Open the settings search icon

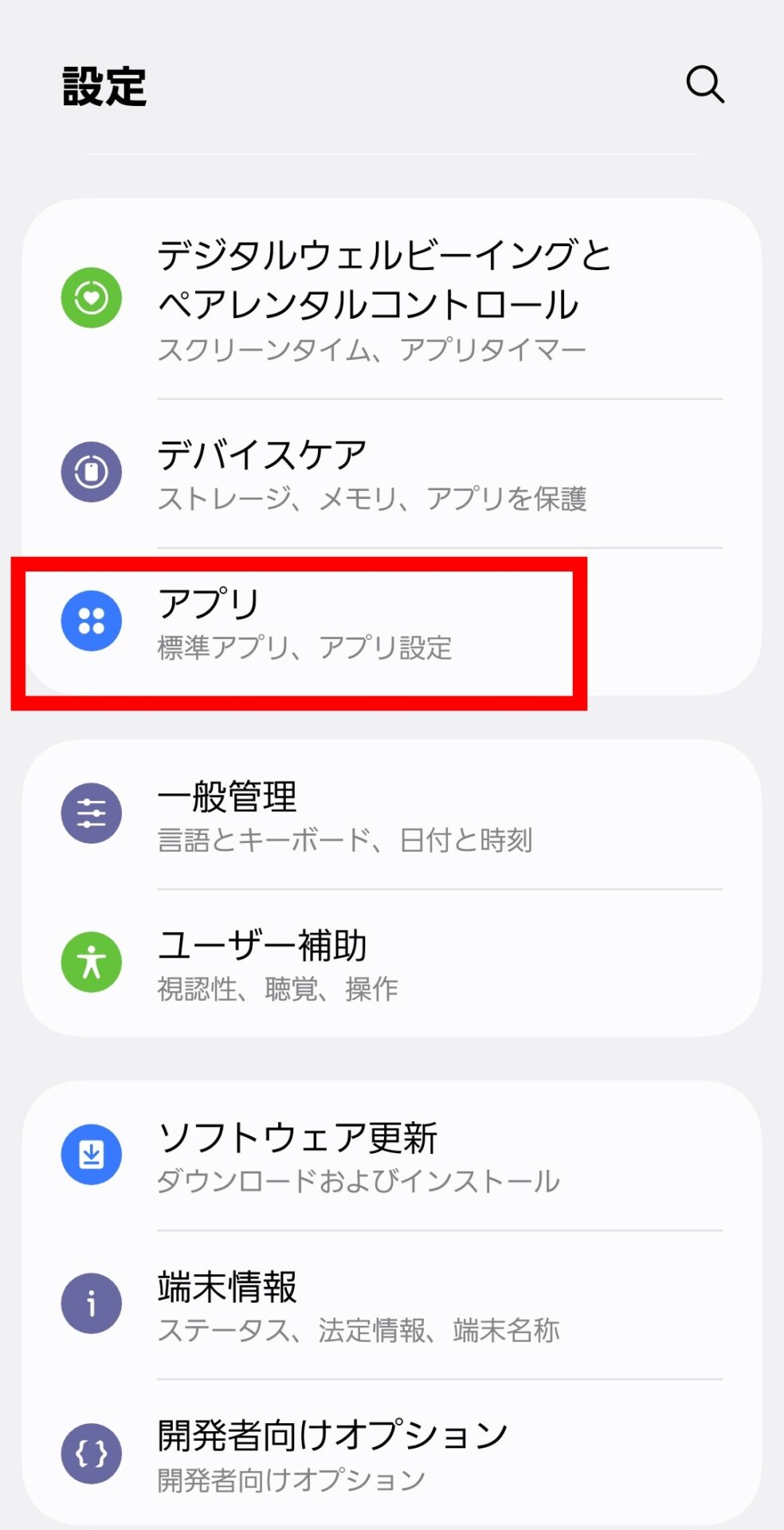coord(704,84)
